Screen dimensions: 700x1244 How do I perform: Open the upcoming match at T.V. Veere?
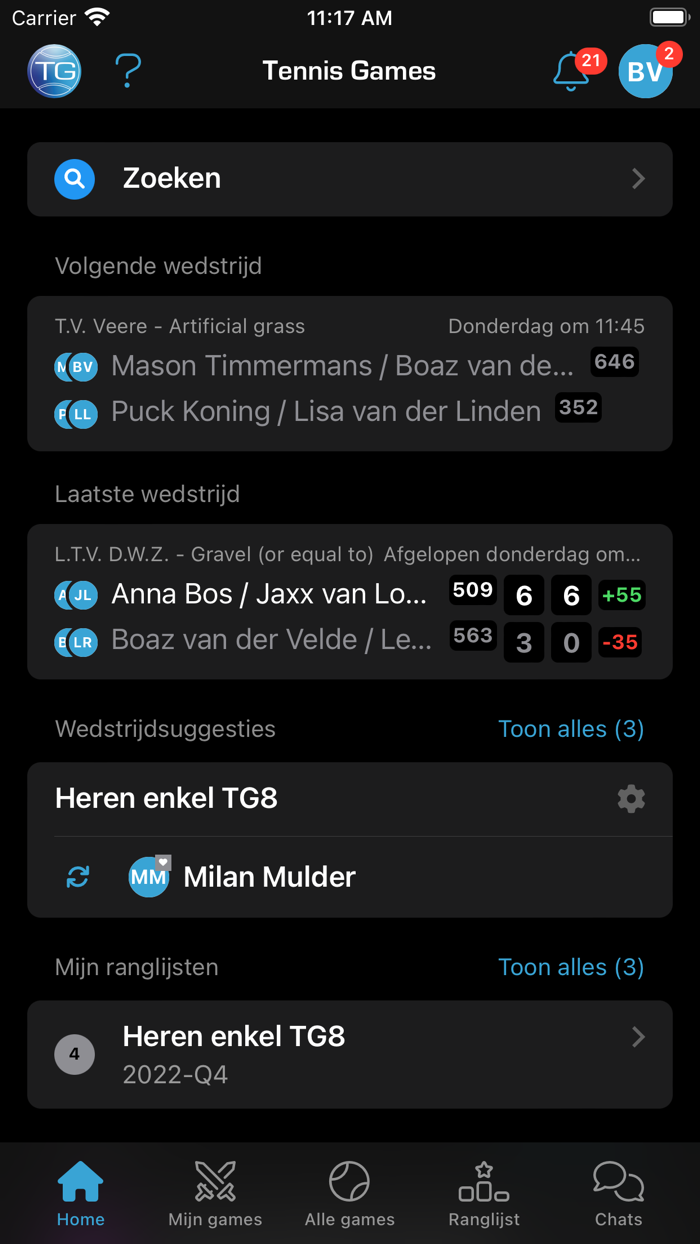(x=350, y=373)
